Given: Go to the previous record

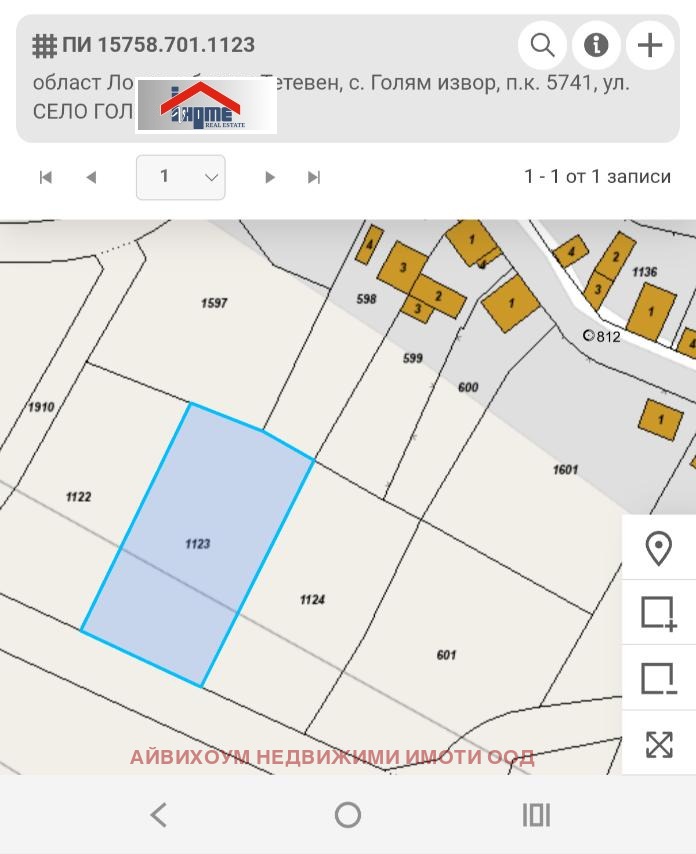Looking at the screenshot, I should 91,177.
